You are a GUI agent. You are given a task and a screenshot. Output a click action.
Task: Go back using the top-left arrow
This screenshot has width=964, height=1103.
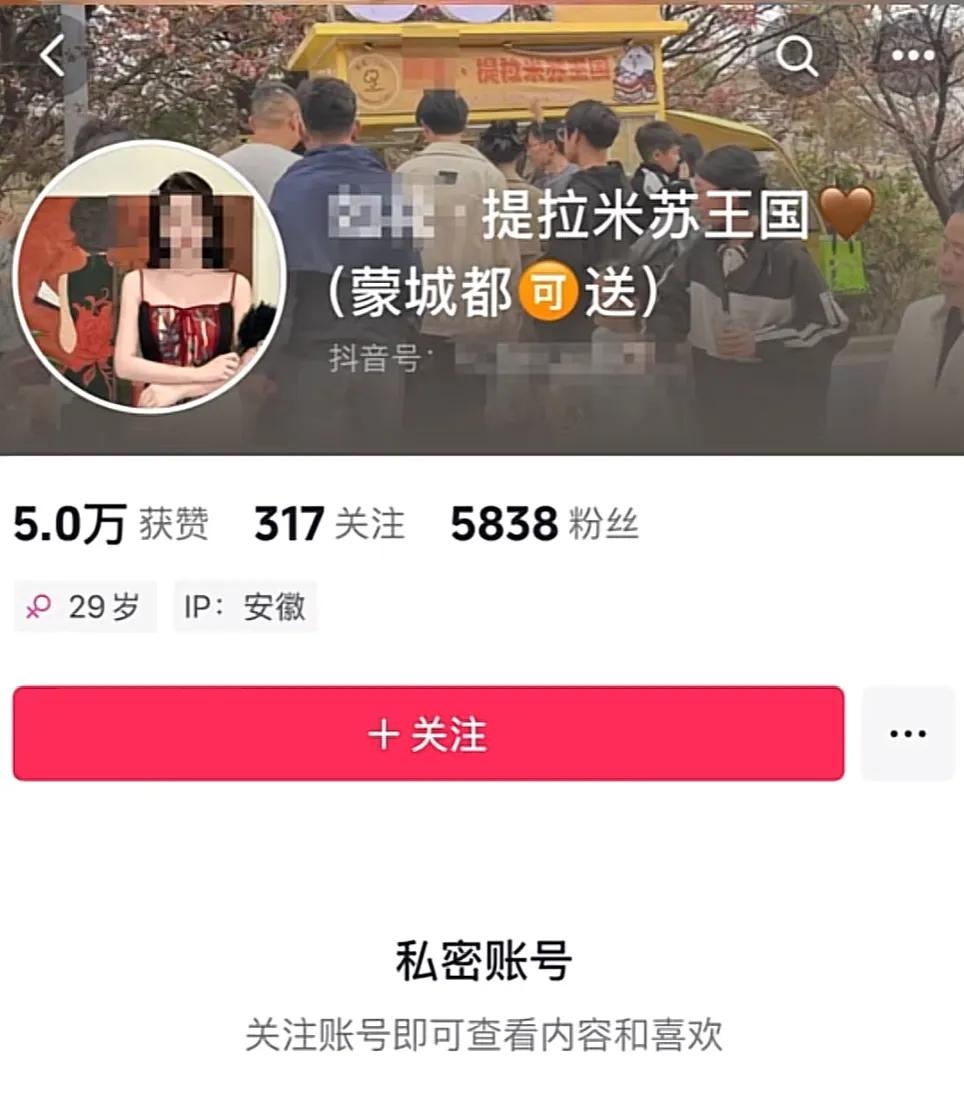pyautogui.click(x=52, y=55)
